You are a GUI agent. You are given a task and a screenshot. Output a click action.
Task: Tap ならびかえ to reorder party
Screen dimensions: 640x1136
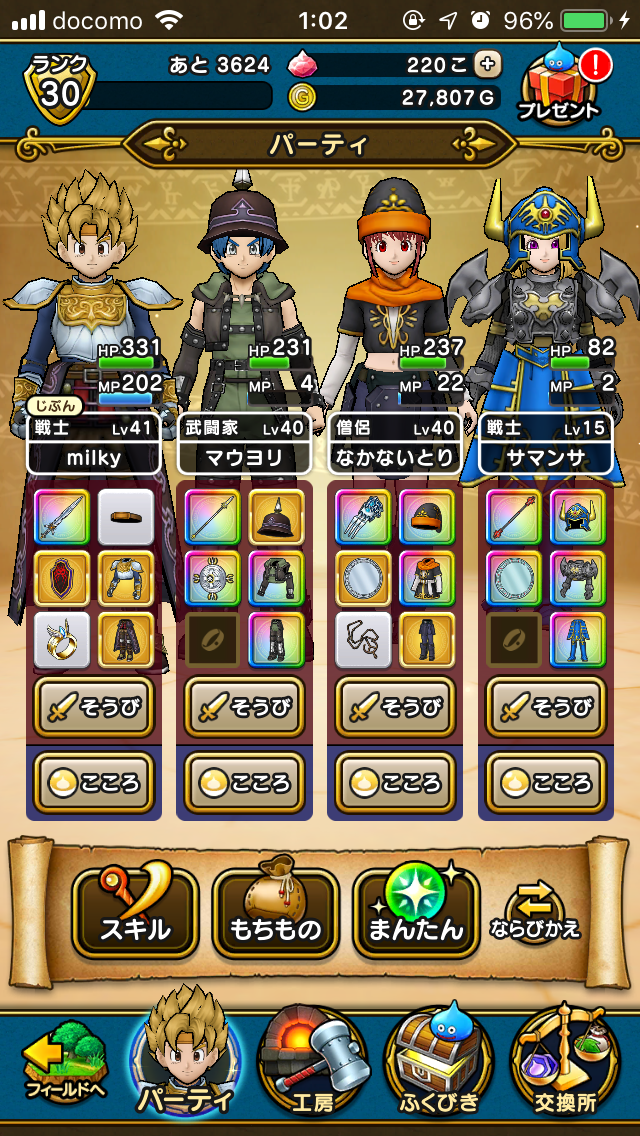535,913
